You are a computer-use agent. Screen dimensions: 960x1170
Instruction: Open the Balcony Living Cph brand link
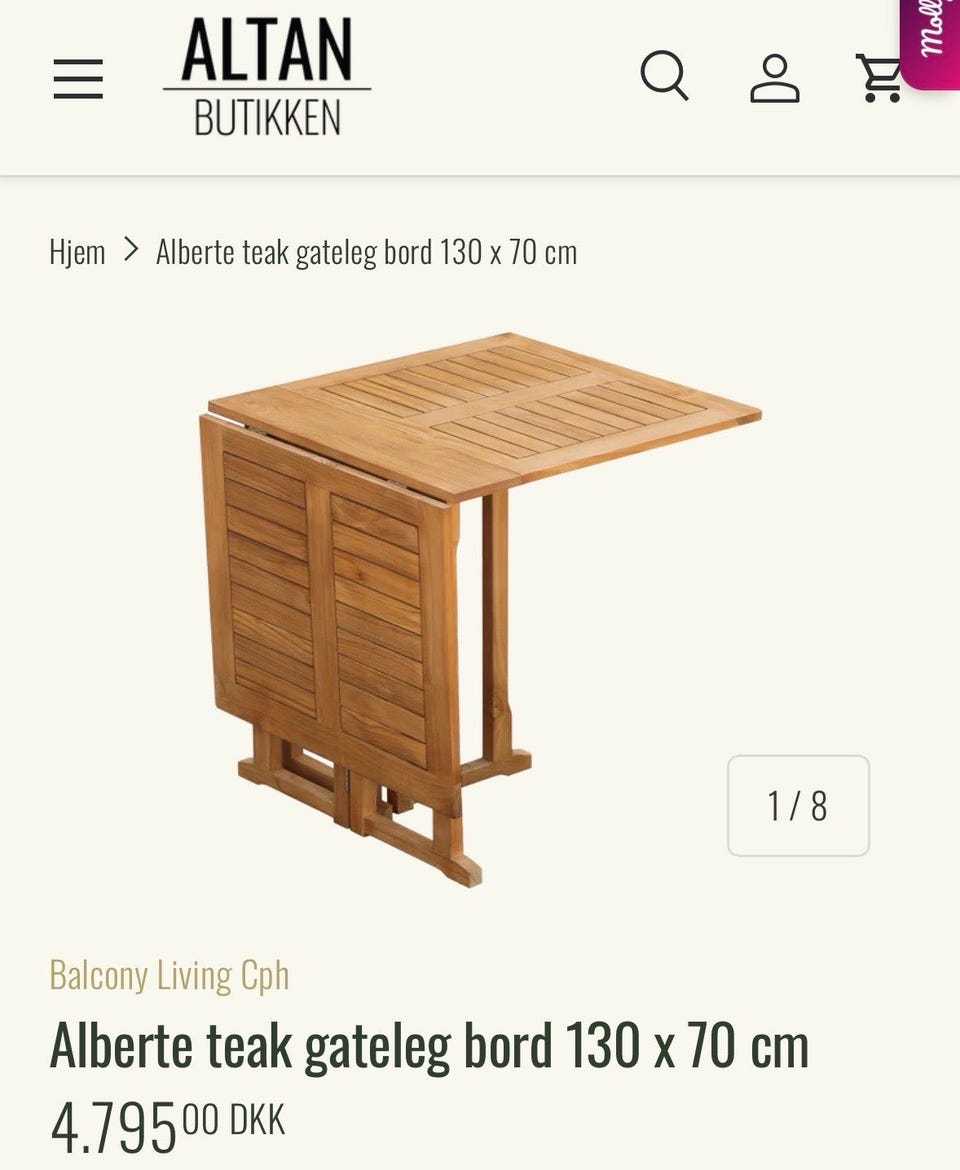(x=168, y=975)
